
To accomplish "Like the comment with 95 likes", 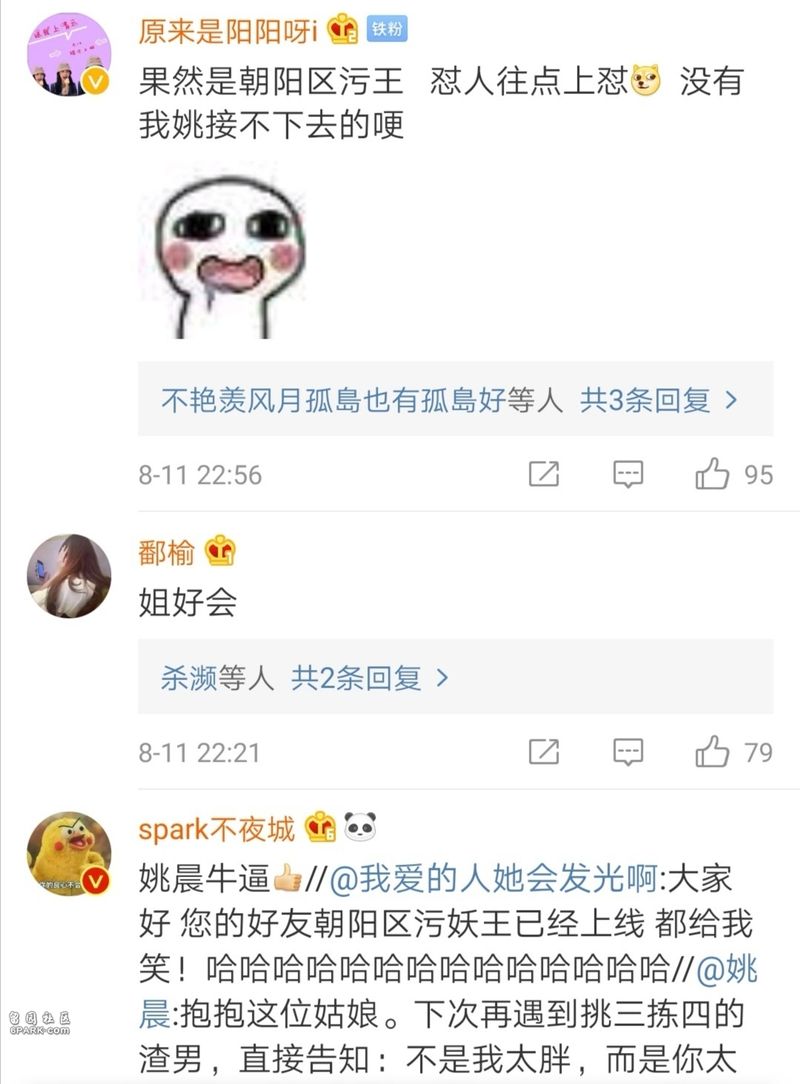I will click(713, 474).
